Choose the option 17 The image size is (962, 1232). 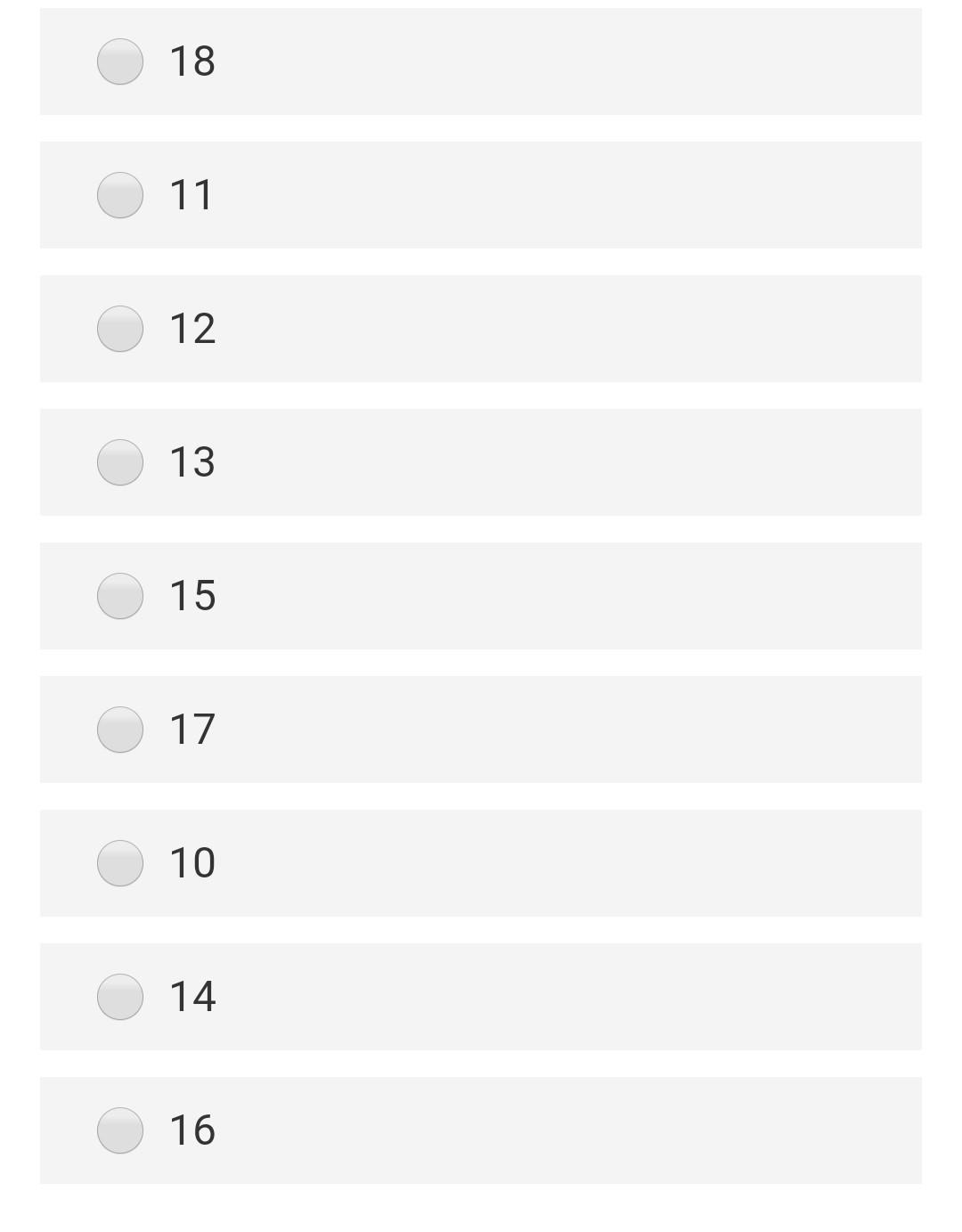click(120, 730)
